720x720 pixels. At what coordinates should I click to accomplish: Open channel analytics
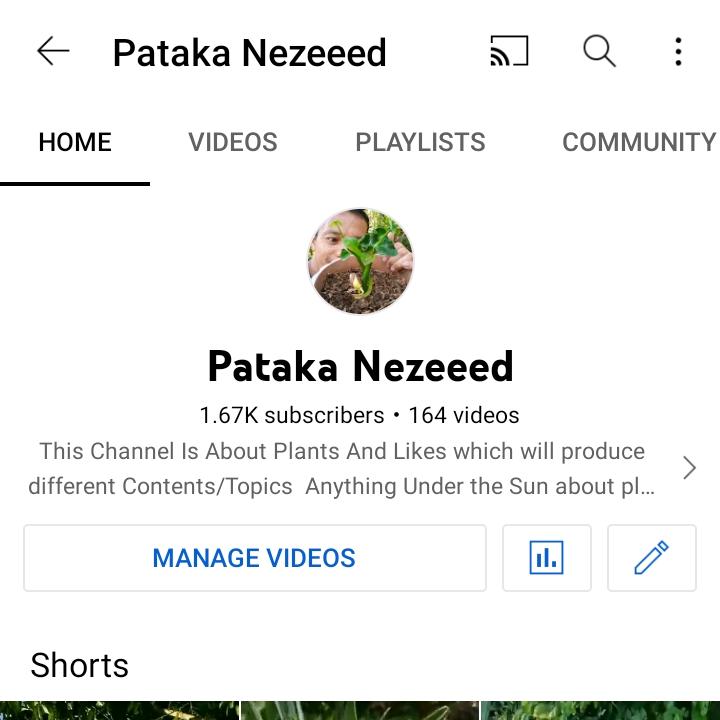pos(546,558)
